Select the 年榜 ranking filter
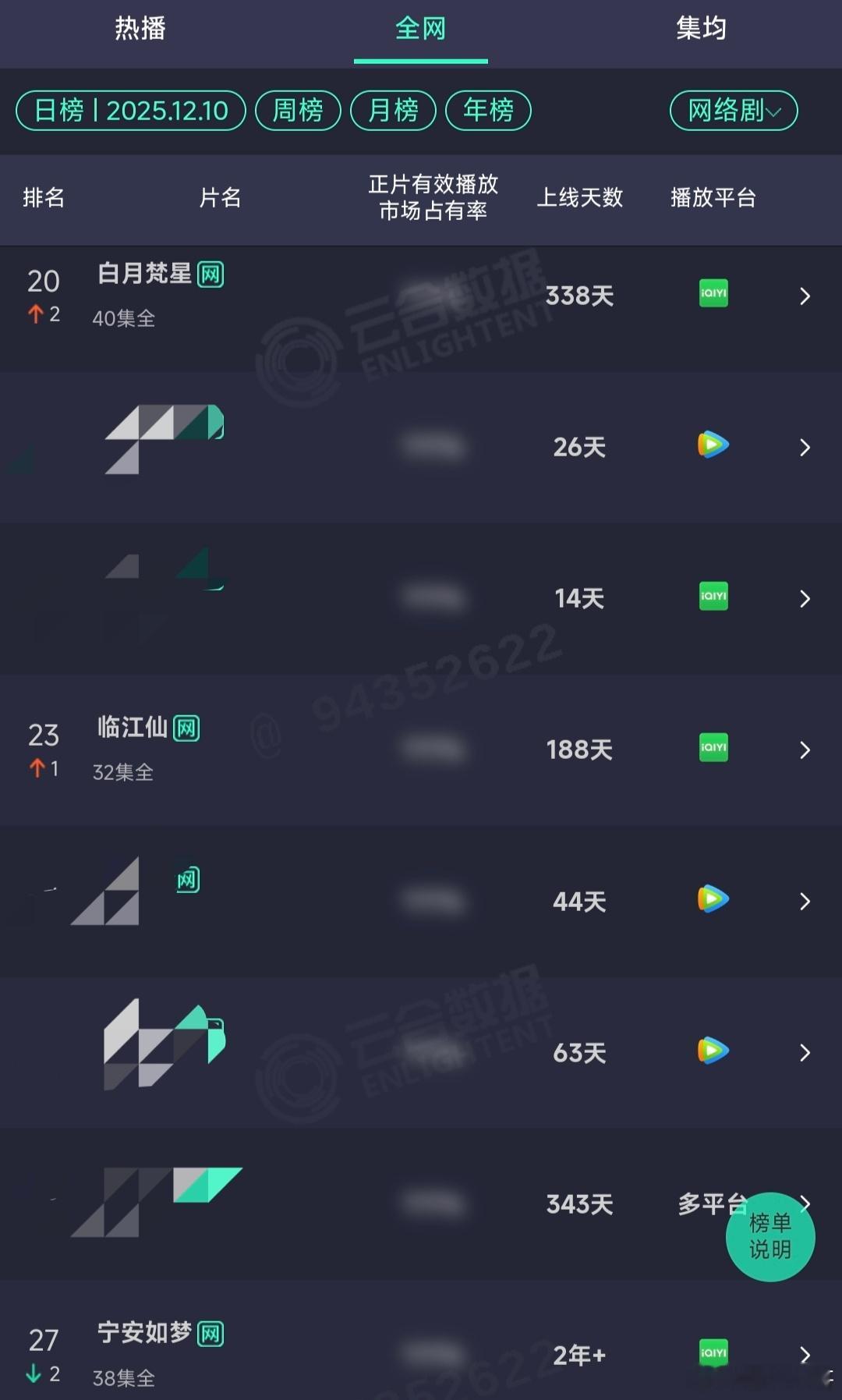Image resolution: width=842 pixels, height=1400 pixels. [488, 111]
